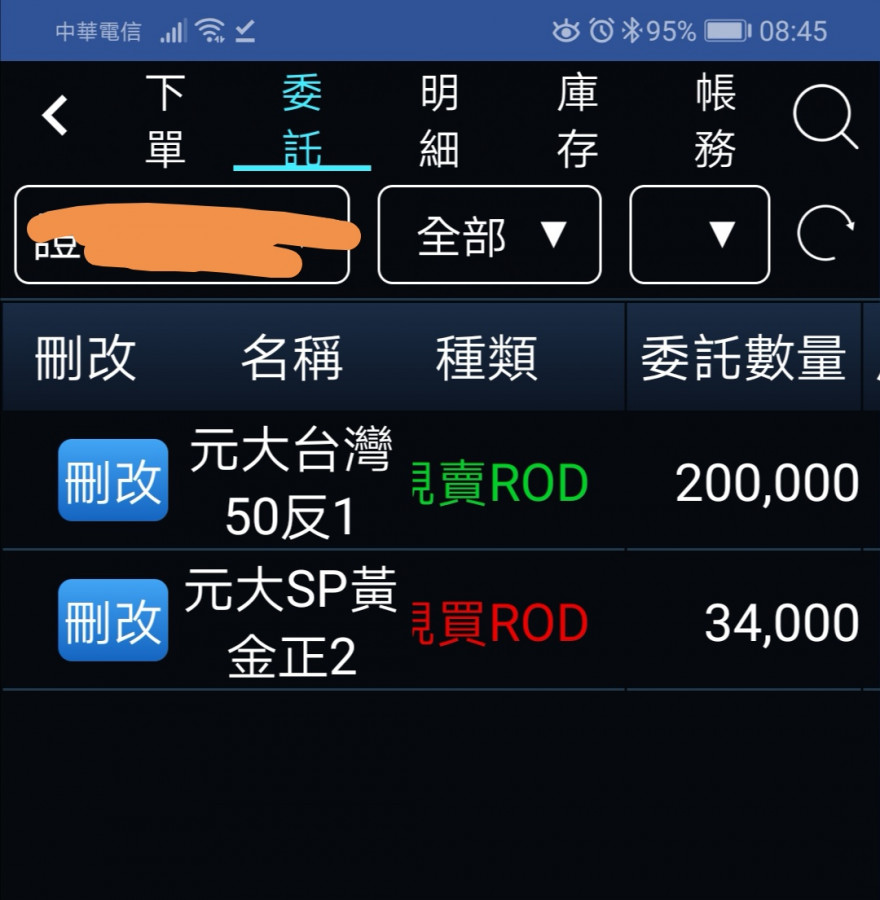880x900 pixels.
Task: Go back using the arrow icon
Action: [x=56, y=116]
